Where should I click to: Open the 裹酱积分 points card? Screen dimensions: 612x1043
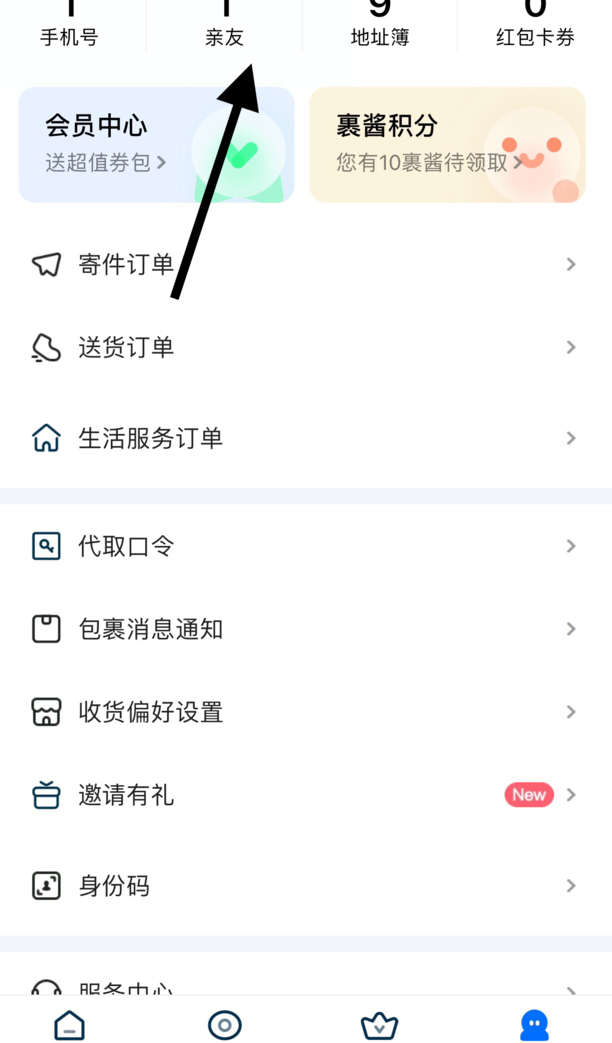point(448,145)
